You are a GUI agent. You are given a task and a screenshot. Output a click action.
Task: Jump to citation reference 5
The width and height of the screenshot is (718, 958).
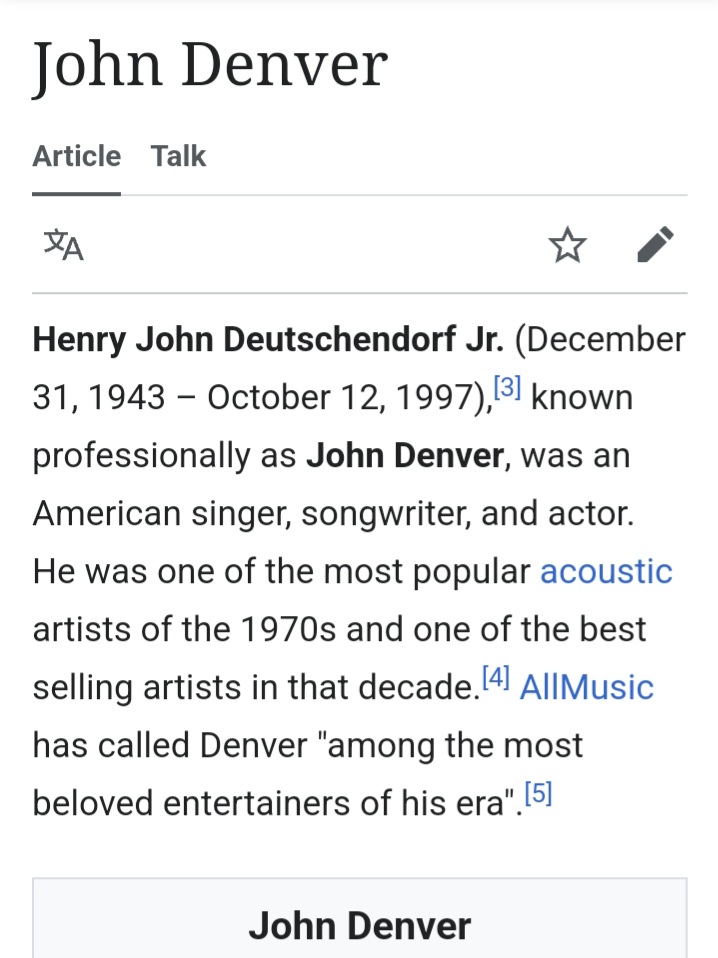[x=537, y=794]
